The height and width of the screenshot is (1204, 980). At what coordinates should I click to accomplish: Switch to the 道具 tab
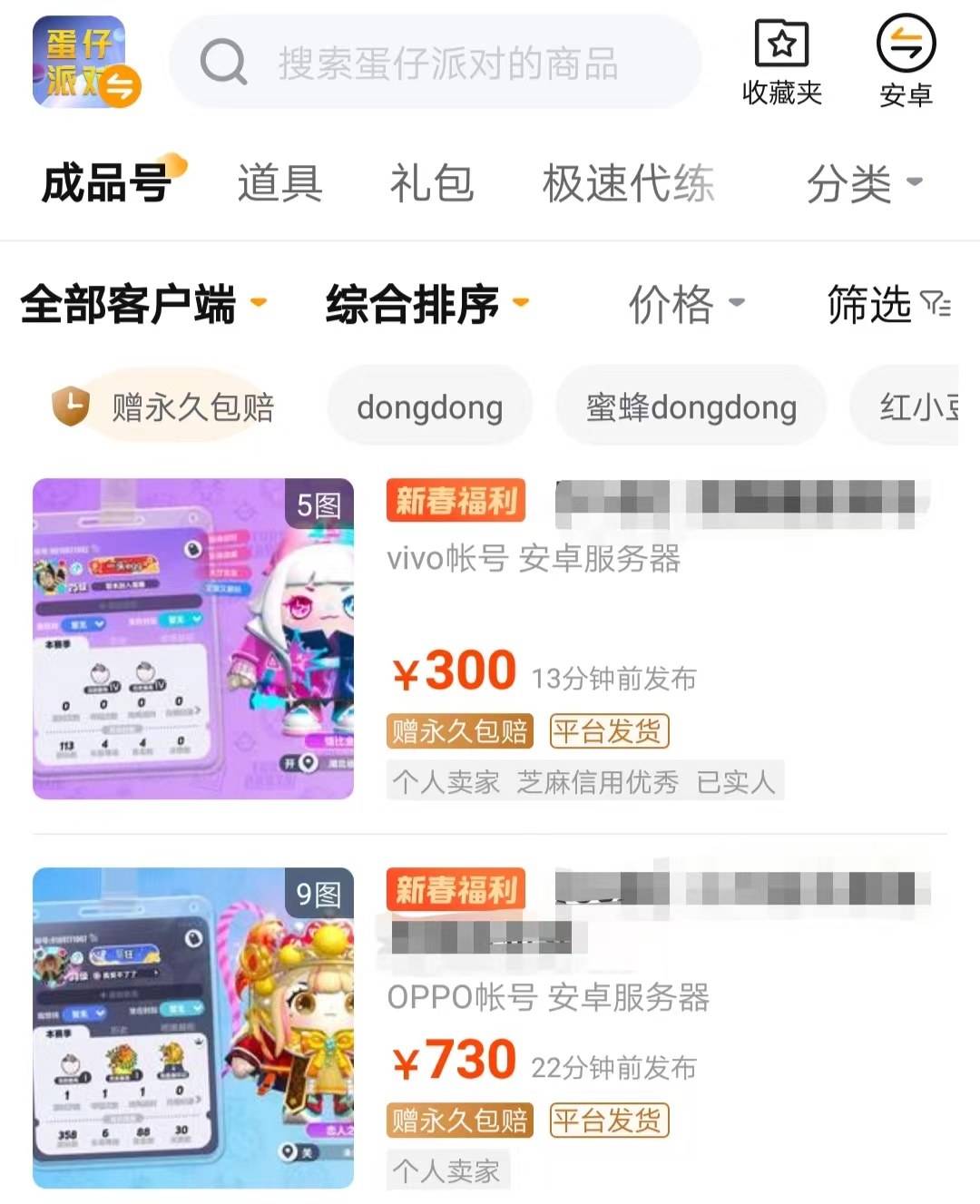279,183
